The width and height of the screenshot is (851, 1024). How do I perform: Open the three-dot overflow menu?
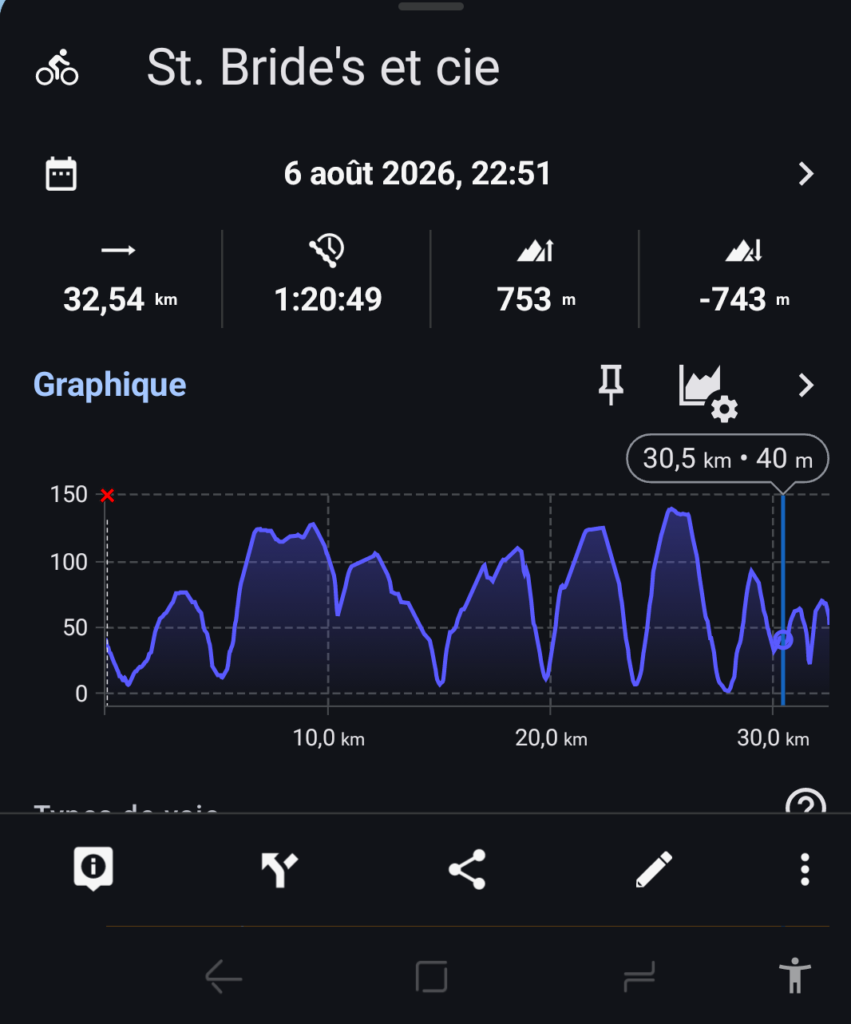(x=805, y=869)
